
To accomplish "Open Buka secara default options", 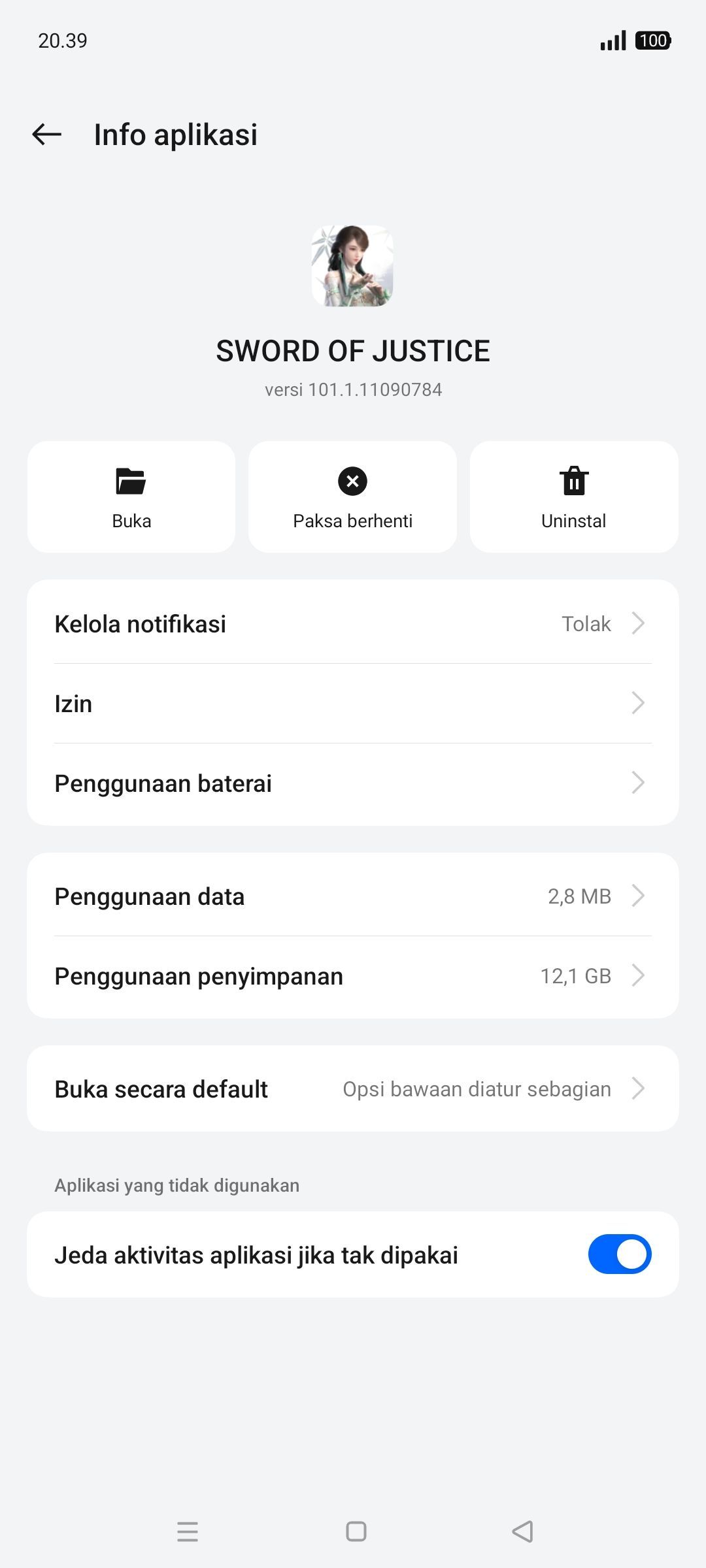I will point(352,1088).
